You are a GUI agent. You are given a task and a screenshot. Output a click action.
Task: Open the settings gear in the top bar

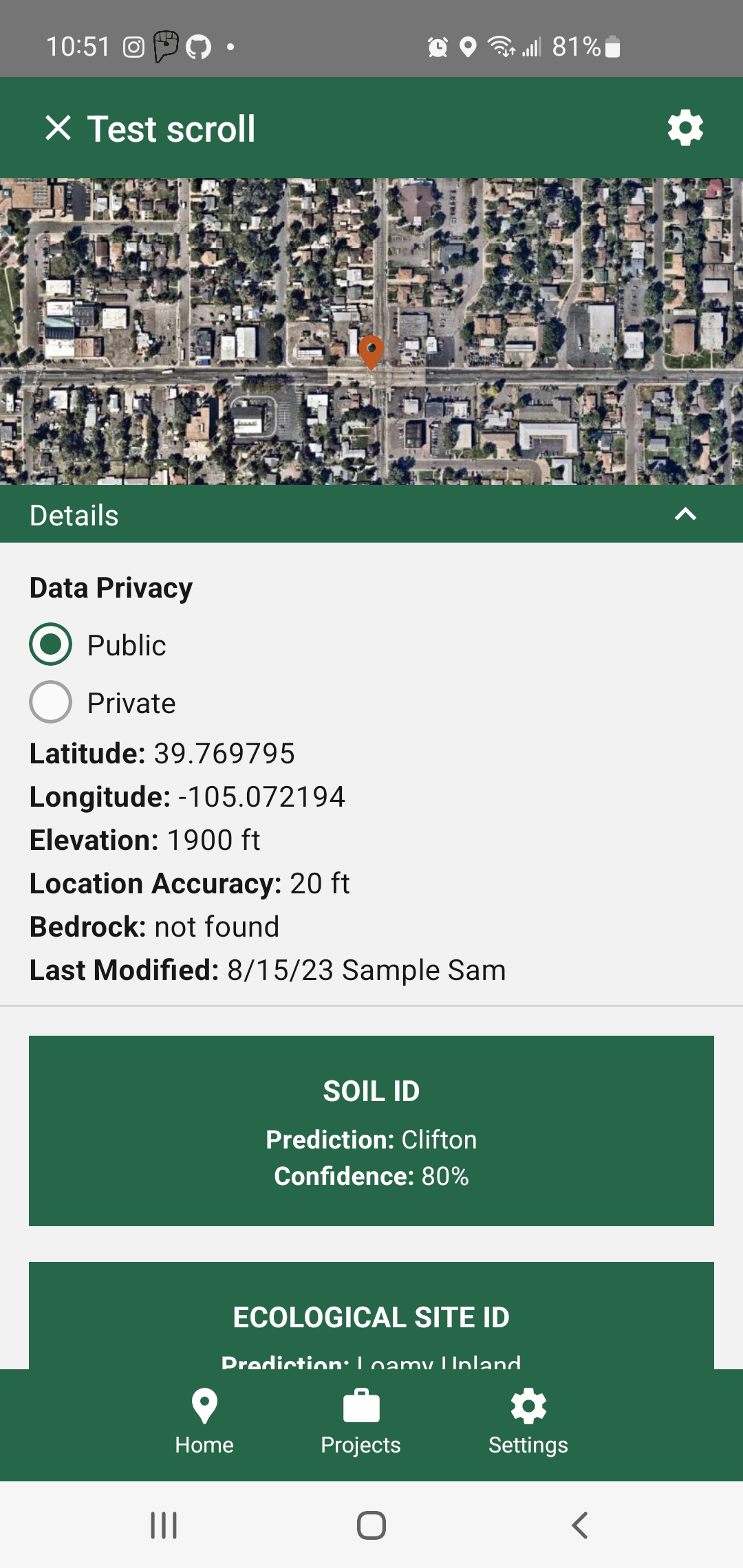(685, 127)
